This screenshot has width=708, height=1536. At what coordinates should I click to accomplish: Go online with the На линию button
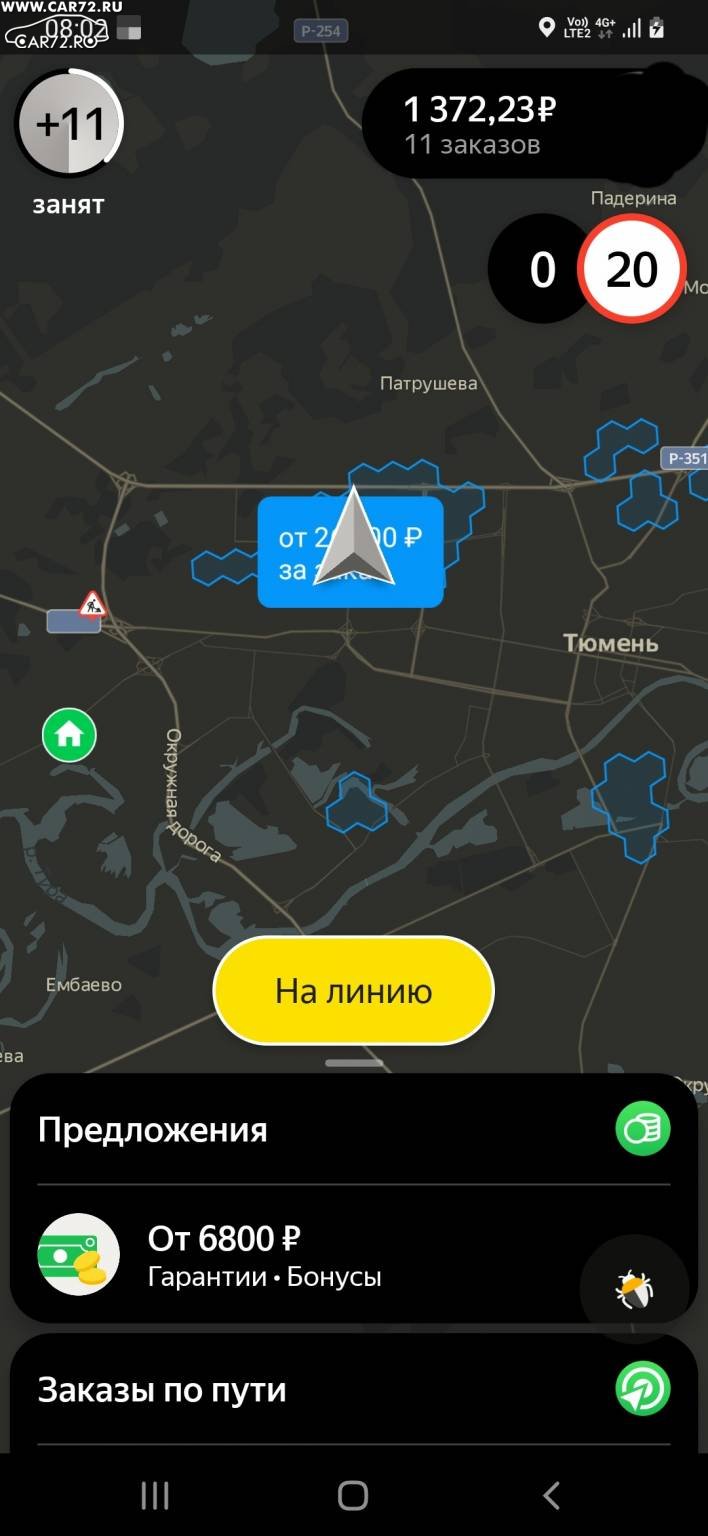point(354,991)
